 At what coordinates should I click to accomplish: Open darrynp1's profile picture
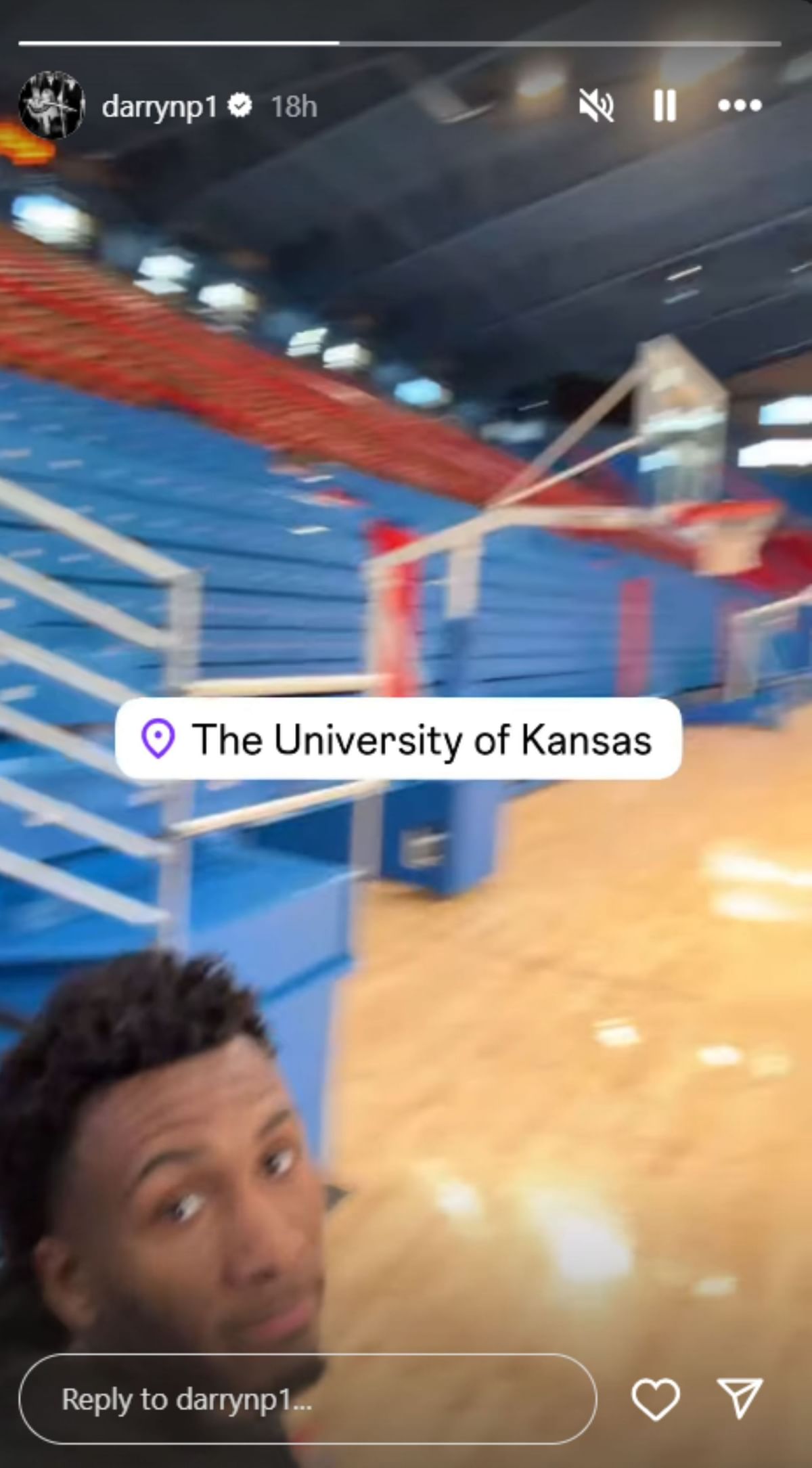click(x=51, y=106)
